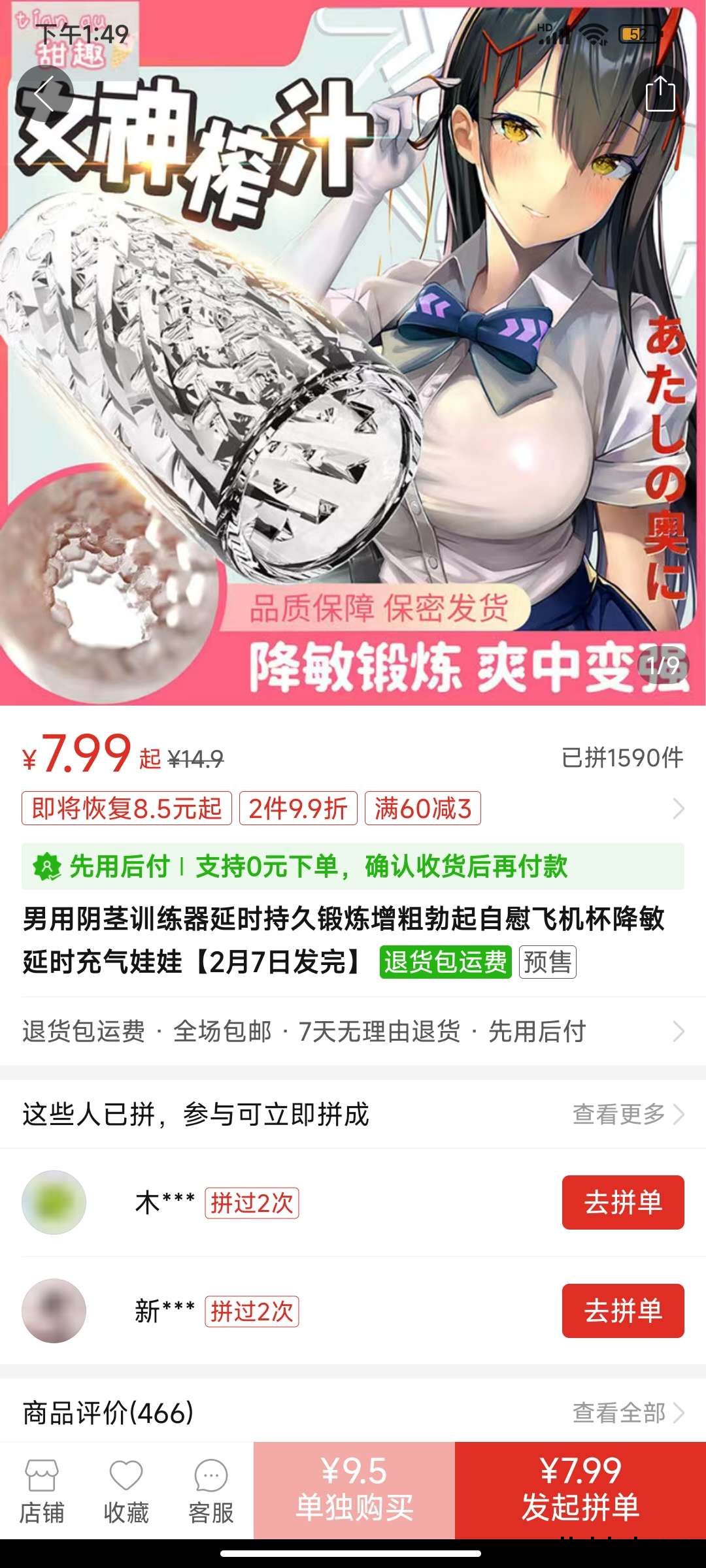The width and height of the screenshot is (706, 1568).
Task: Expand the coupons and discounts row
Action: click(x=678, y=809)
